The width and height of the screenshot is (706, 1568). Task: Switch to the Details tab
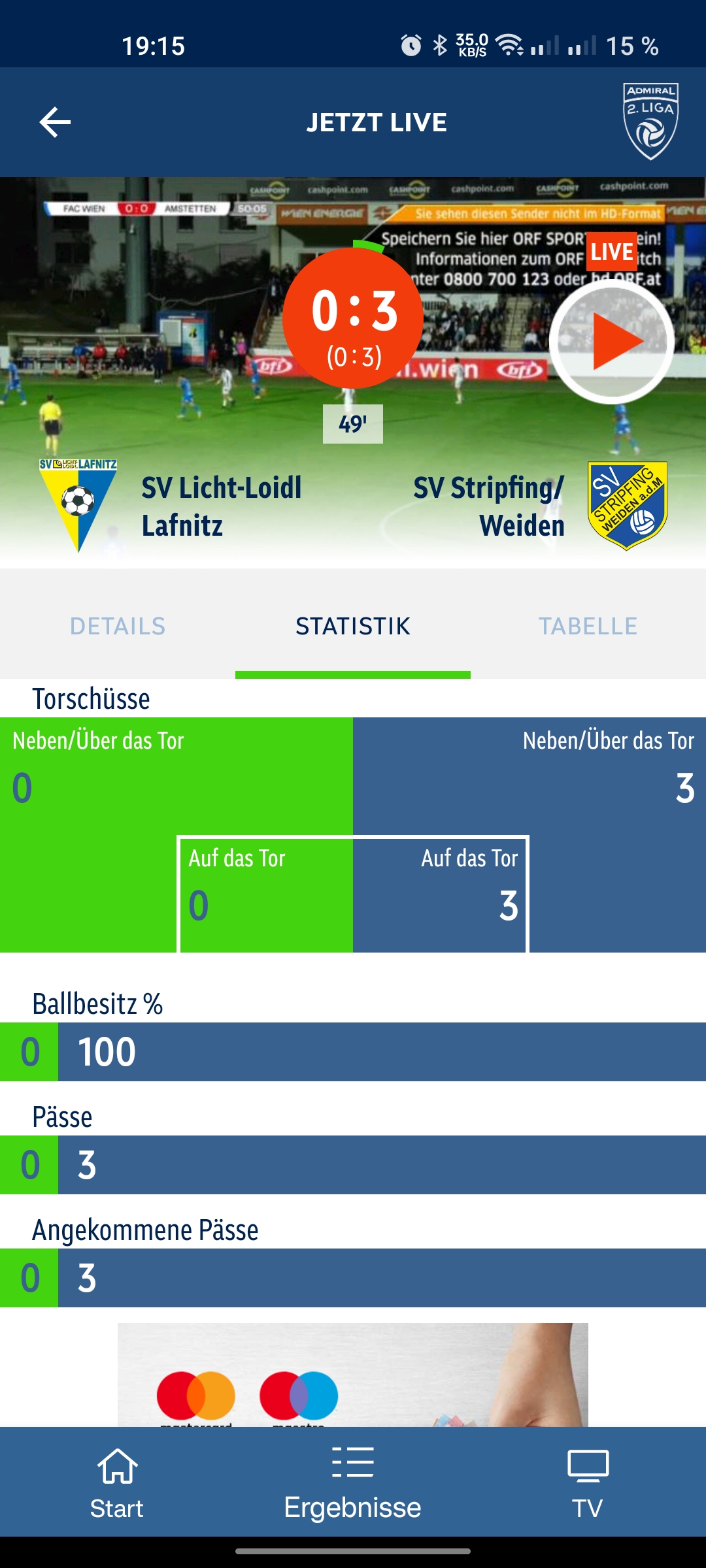pyautogui.click(x=118, y=626)
